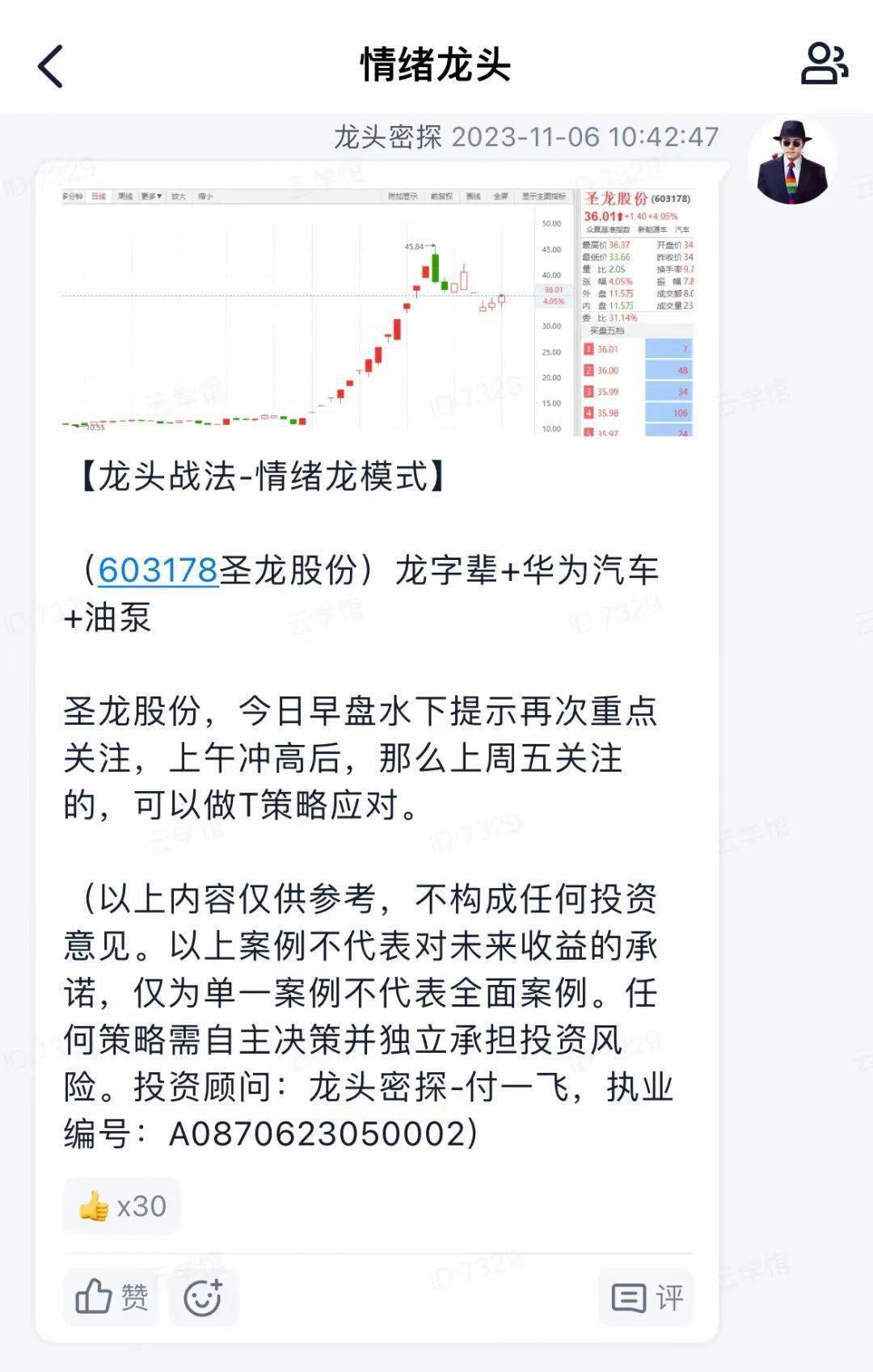Open the 603178 stock code link
873x1372 pixels.
coord(158,570)
